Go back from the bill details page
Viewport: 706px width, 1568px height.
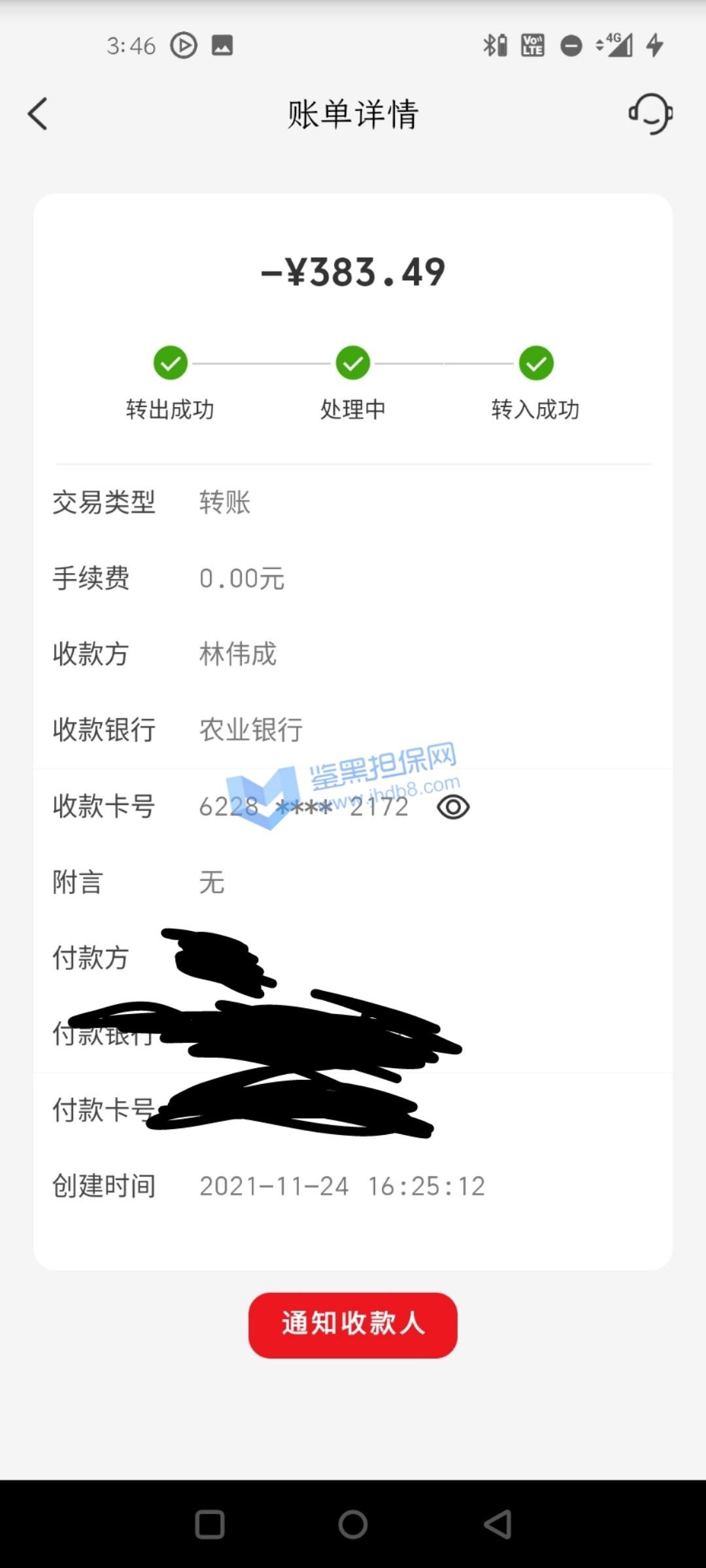[38, 114]
